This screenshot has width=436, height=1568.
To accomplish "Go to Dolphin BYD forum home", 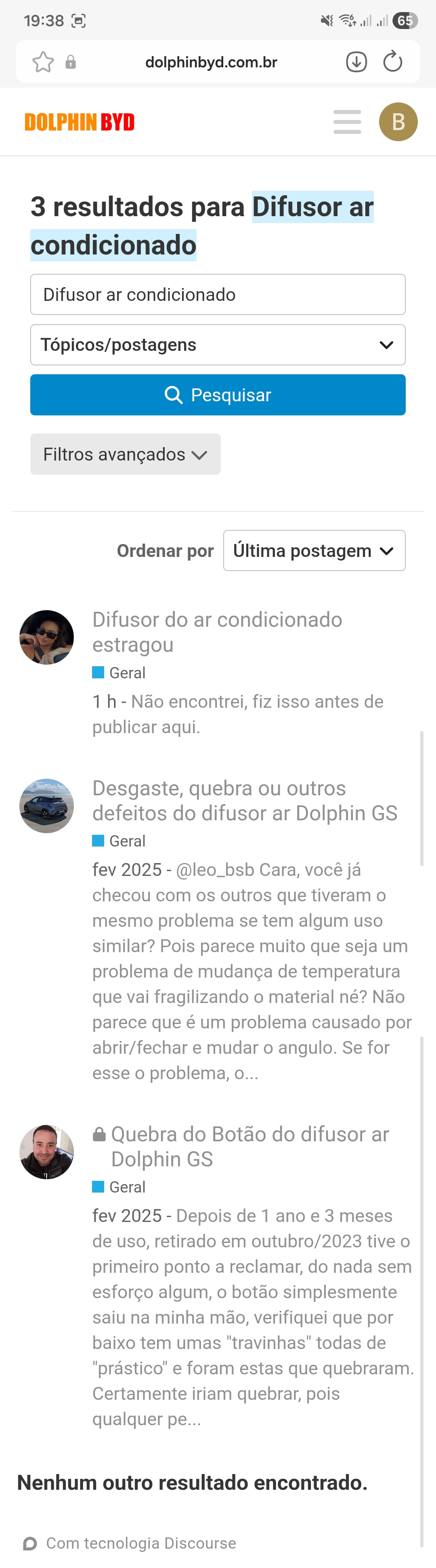I will tap(80, 122).
